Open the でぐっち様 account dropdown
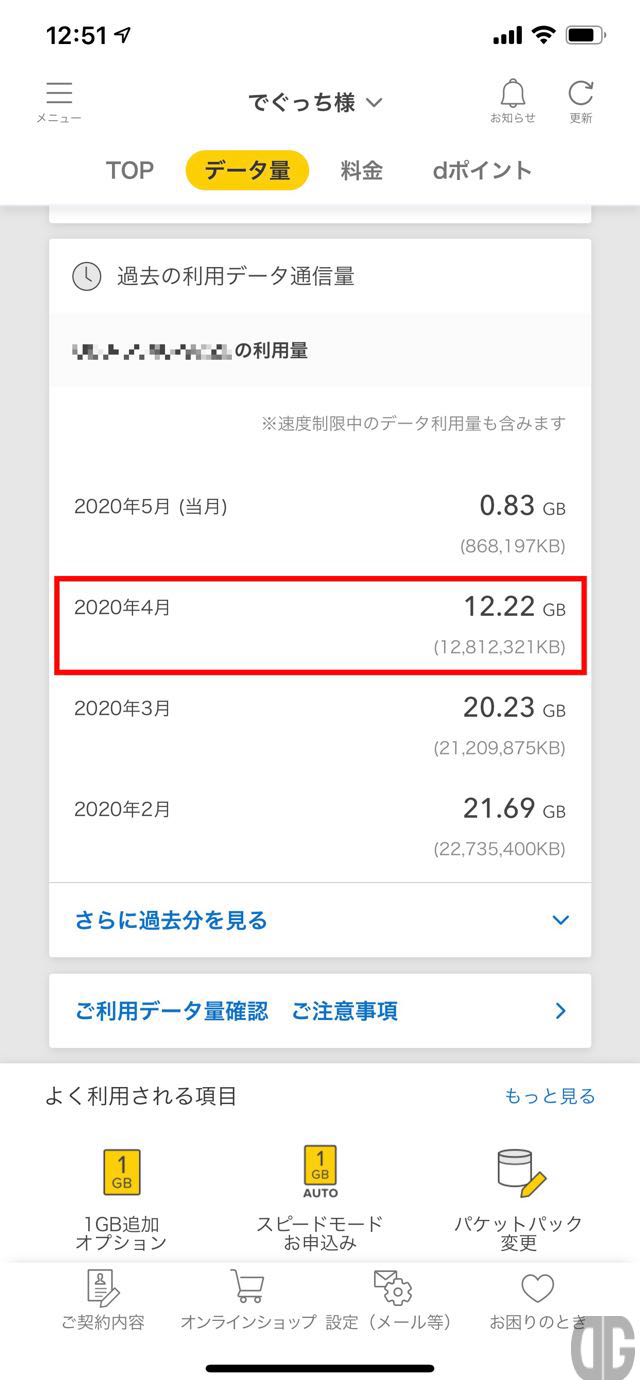Image resolution: width=640 pixels, height=1385 pixels. 316,102
